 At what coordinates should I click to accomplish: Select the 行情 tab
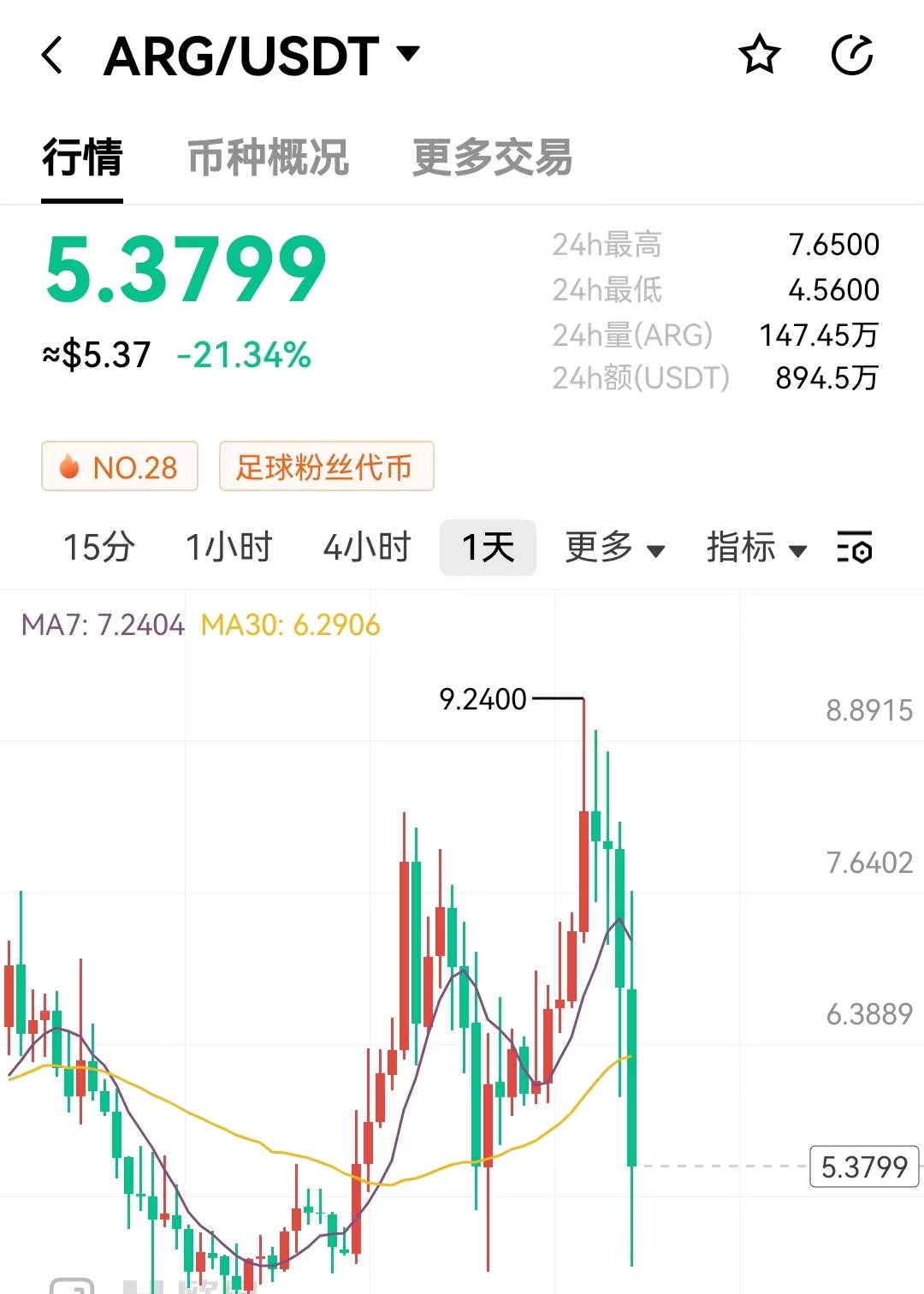point(82,157)
